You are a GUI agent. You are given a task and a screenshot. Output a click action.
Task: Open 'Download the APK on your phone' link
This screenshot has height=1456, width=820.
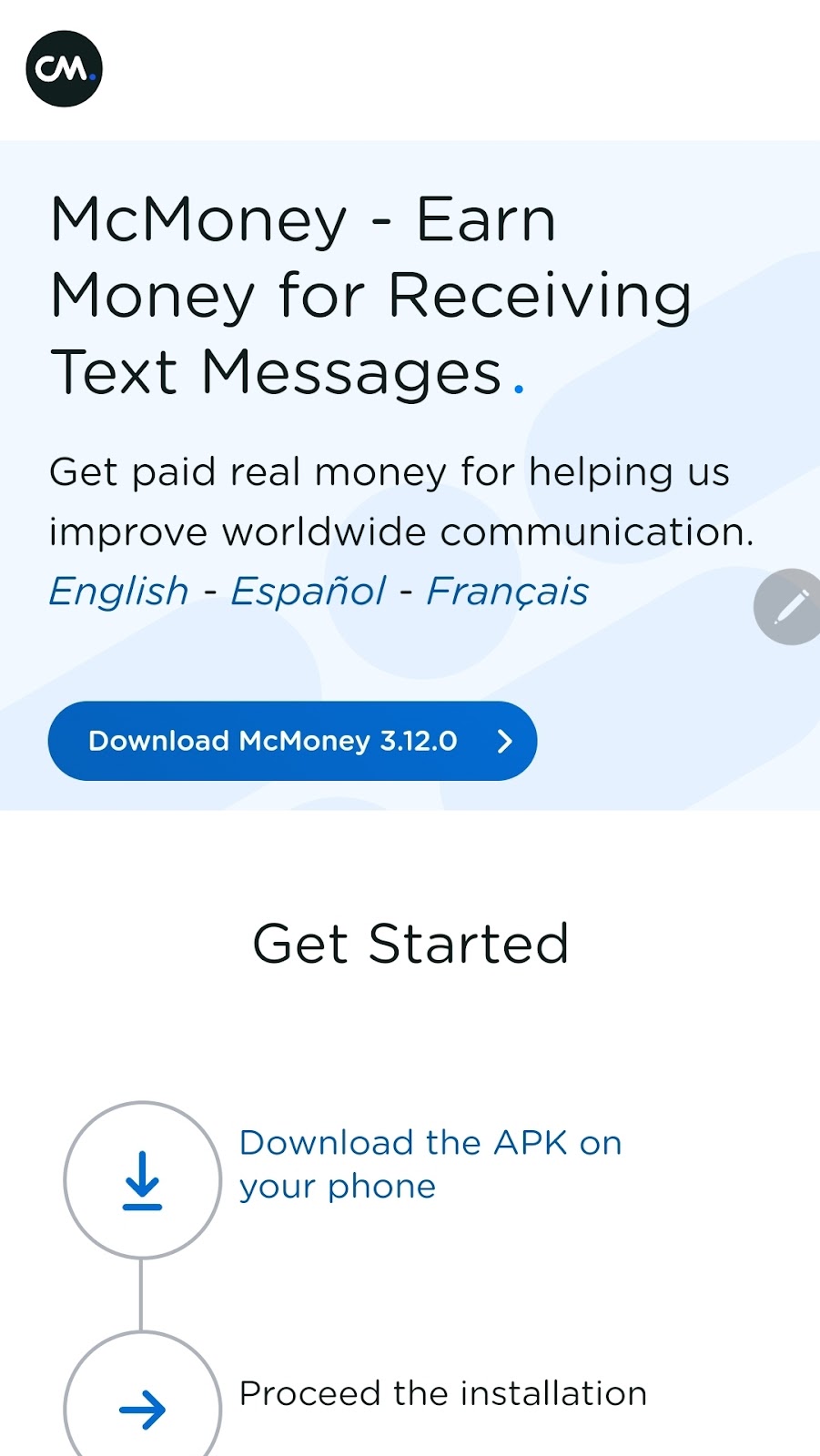click(x=430, y=1164)
